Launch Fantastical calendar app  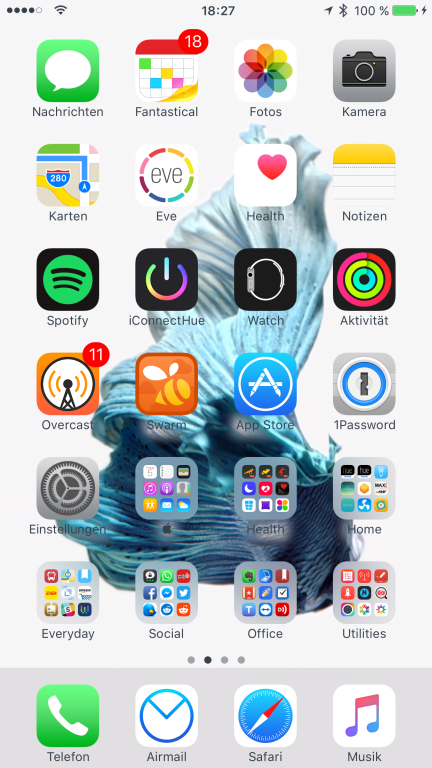coord(167,71)
